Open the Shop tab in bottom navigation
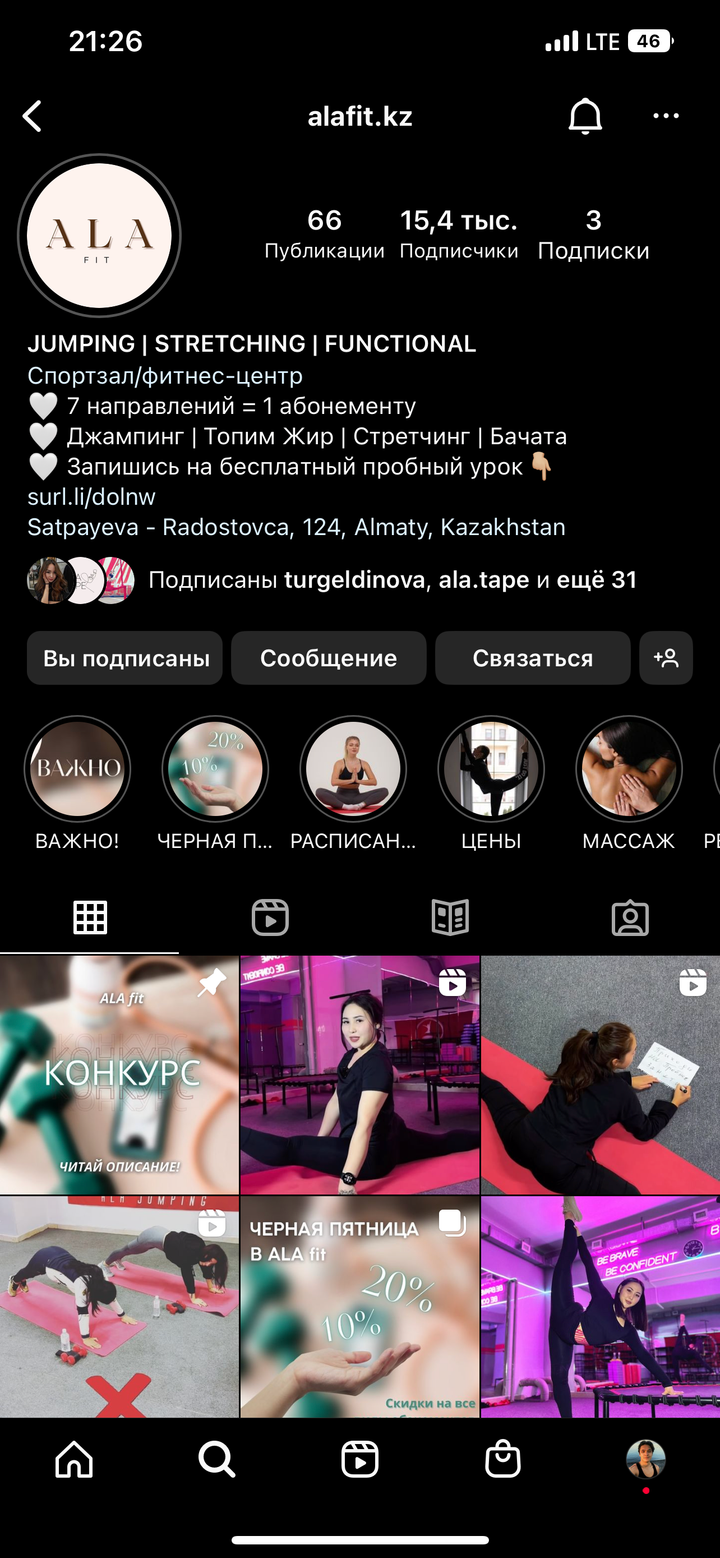Viewport: 720px width, 1558px height. click(x=503, y=1460)
